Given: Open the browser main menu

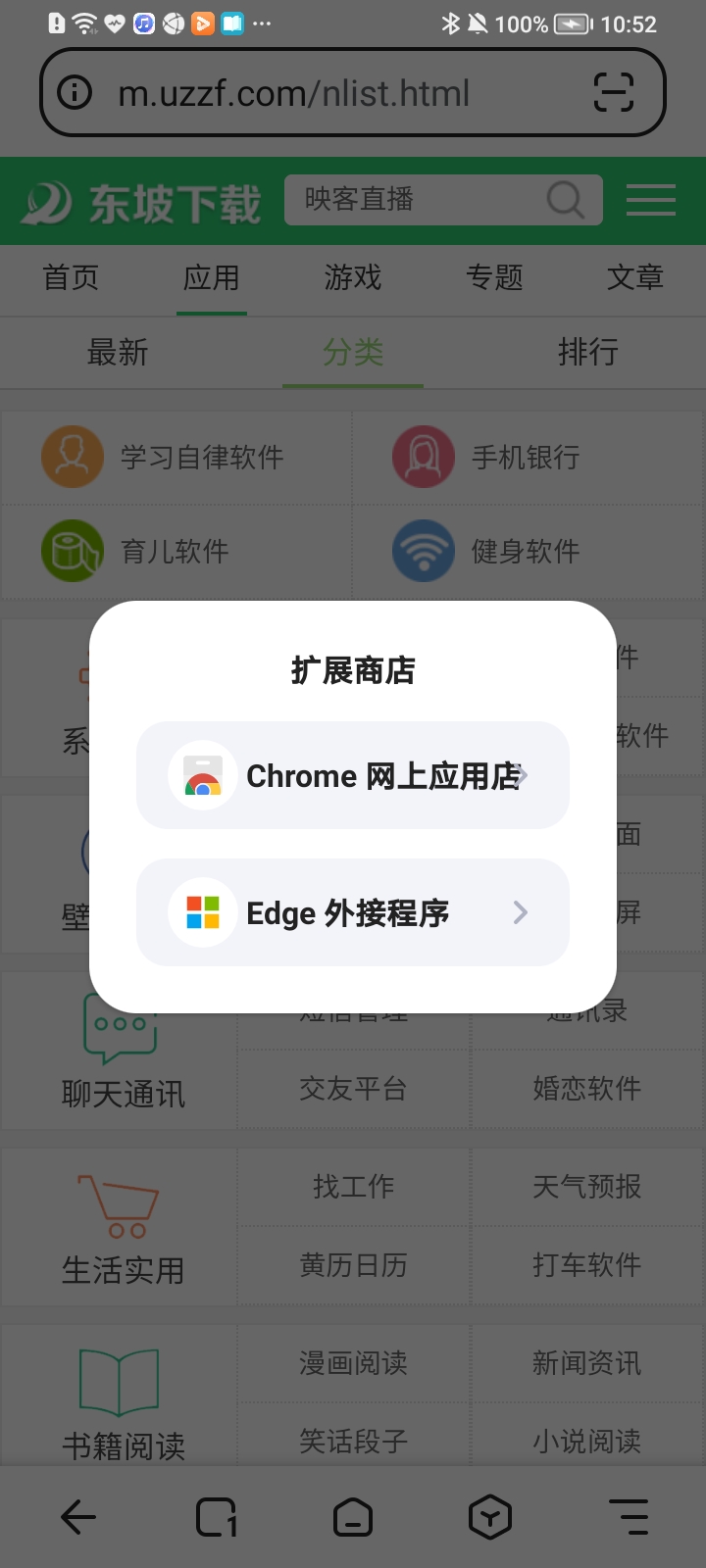Looking at the screenshot, I should pyautogui.click(x=629, y=1517).
